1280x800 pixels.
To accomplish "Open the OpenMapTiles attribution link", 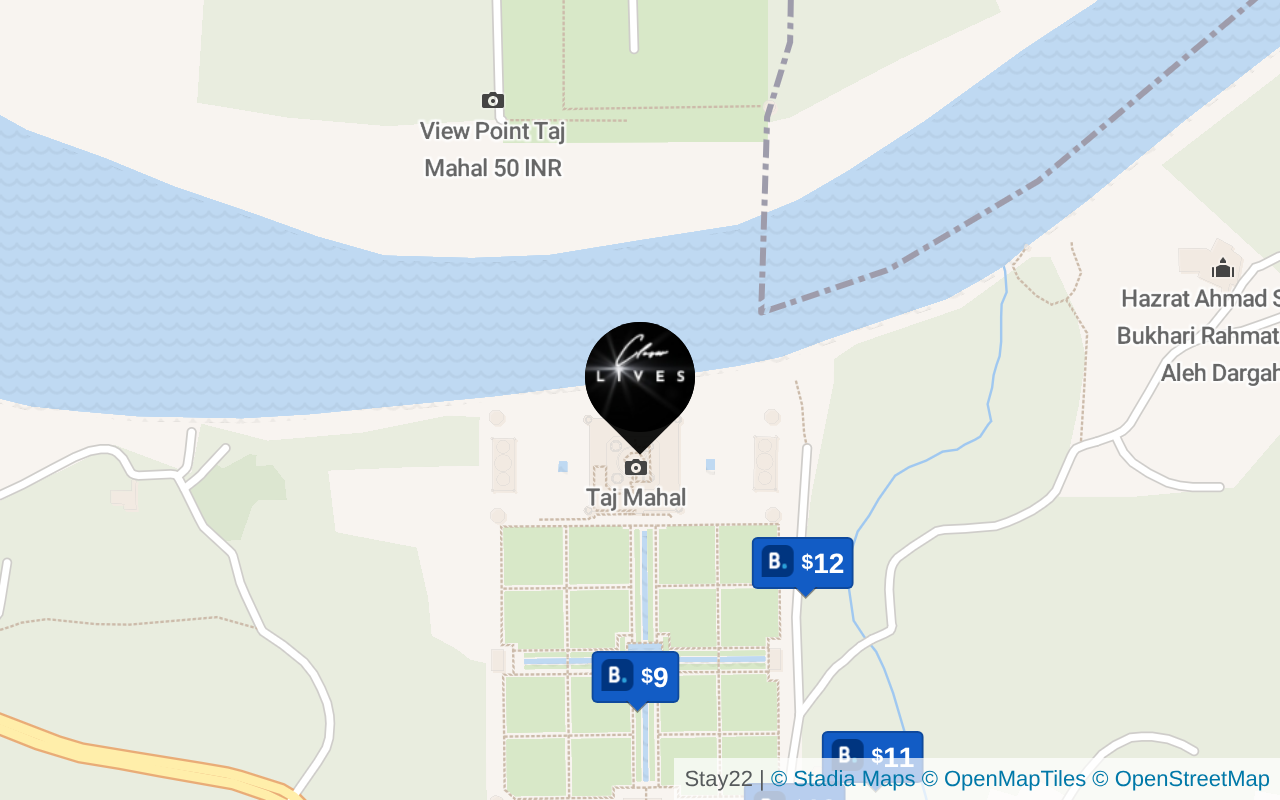I will click(1003, 779).
